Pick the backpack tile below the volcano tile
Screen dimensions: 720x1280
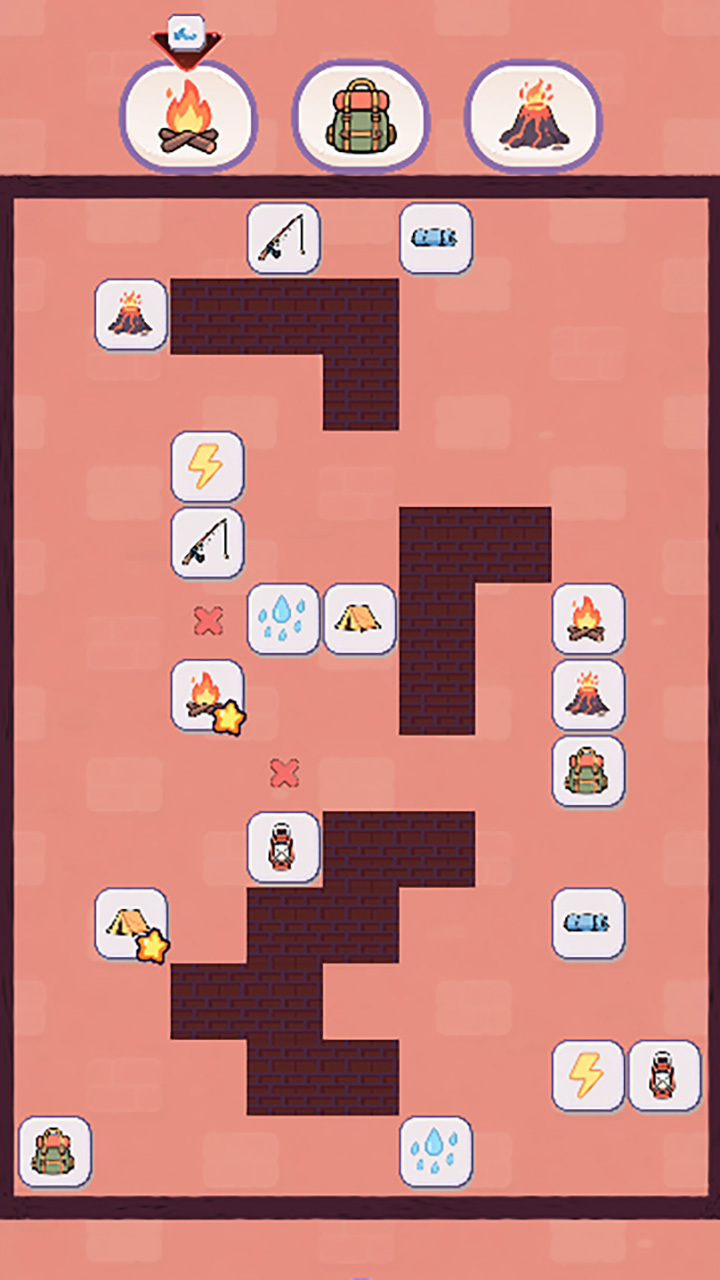(588, 772)
